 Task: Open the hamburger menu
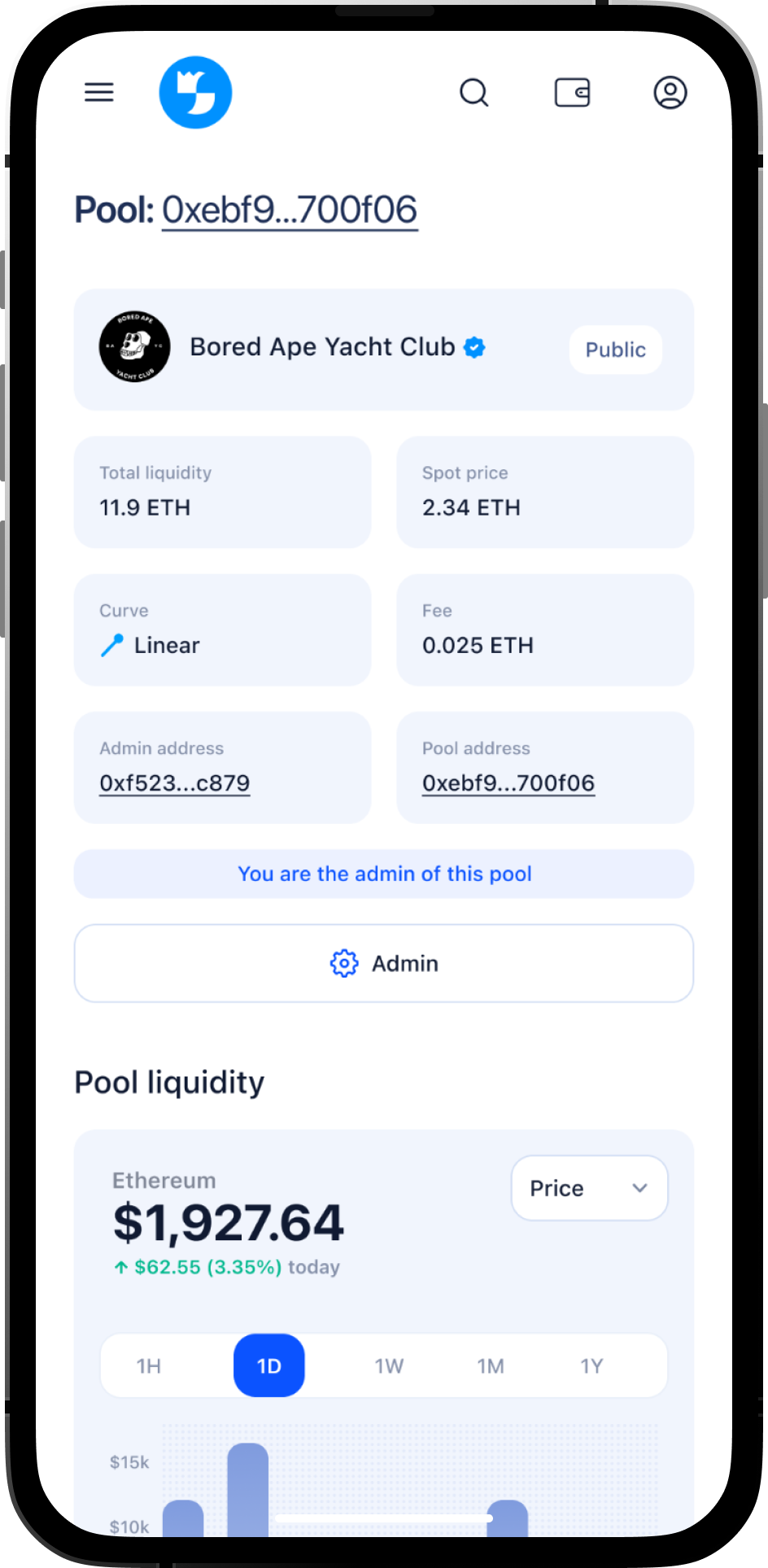point(99,92)
